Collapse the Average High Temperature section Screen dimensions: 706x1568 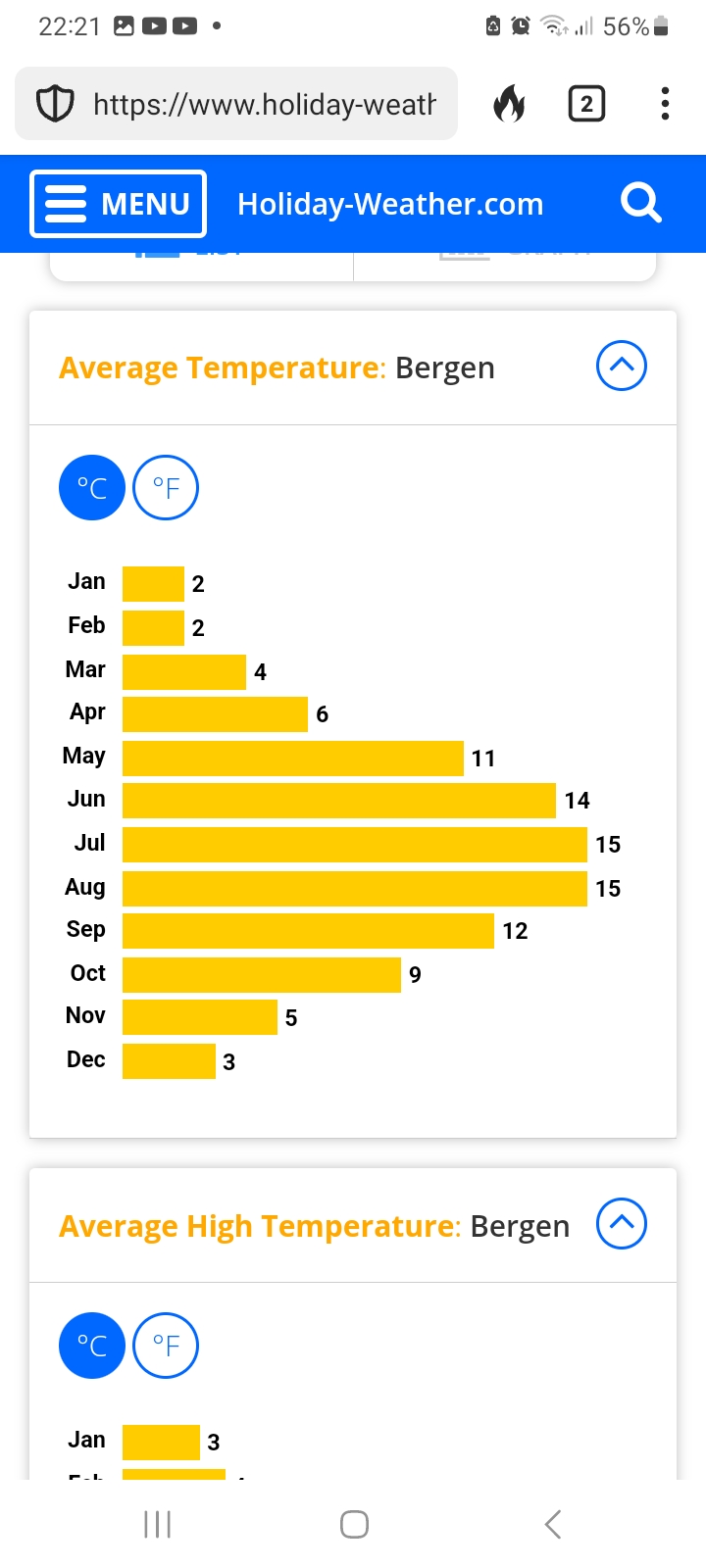tap(622, 1224)
